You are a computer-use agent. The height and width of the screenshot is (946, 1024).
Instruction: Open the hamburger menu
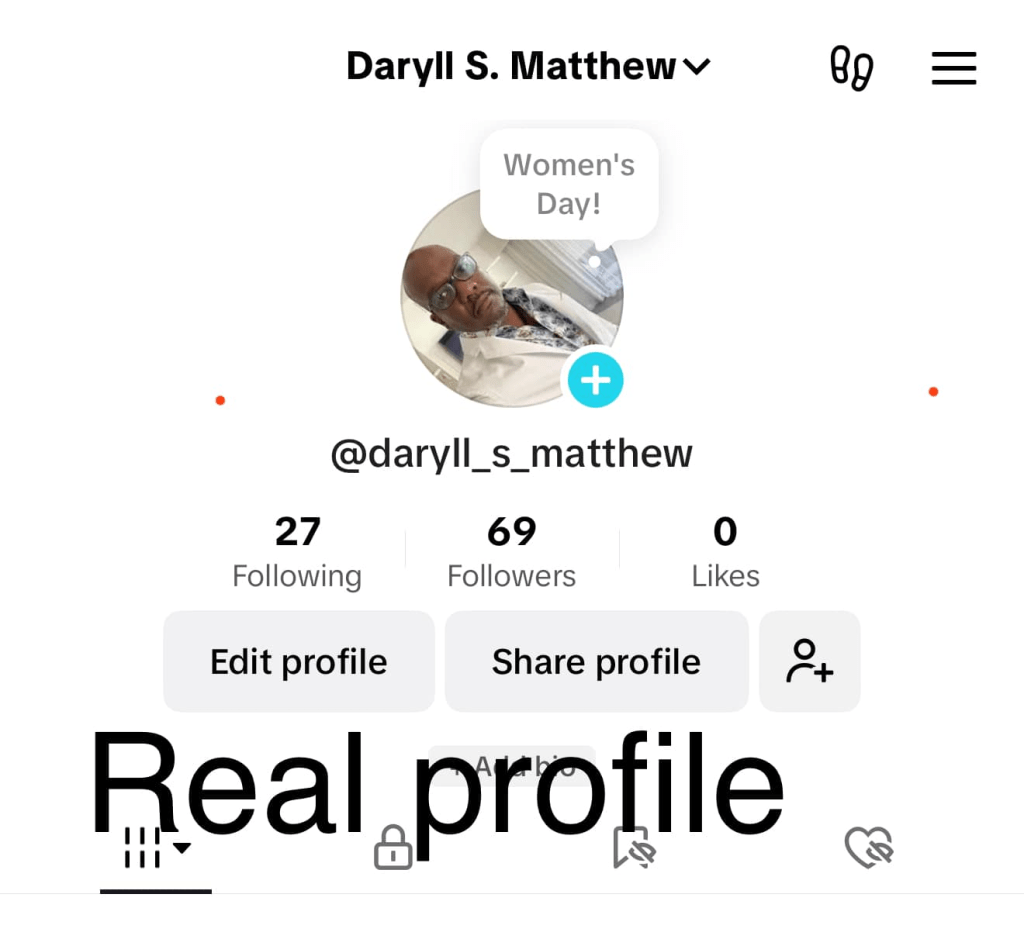click(953, 68)
